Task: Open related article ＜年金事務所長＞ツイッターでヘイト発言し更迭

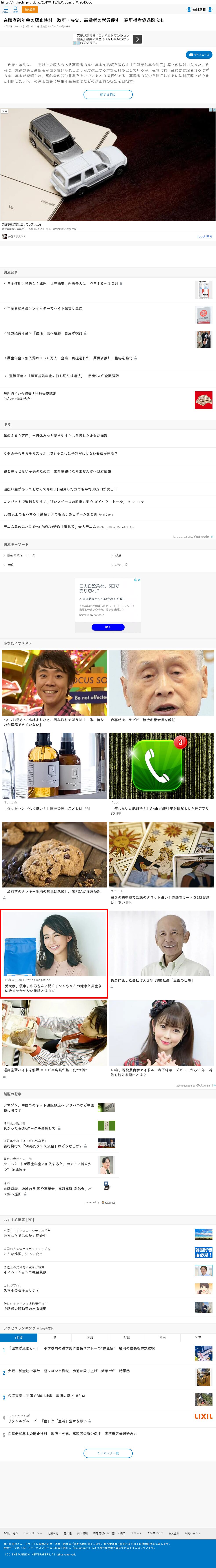Action: [x=43, y=308]
